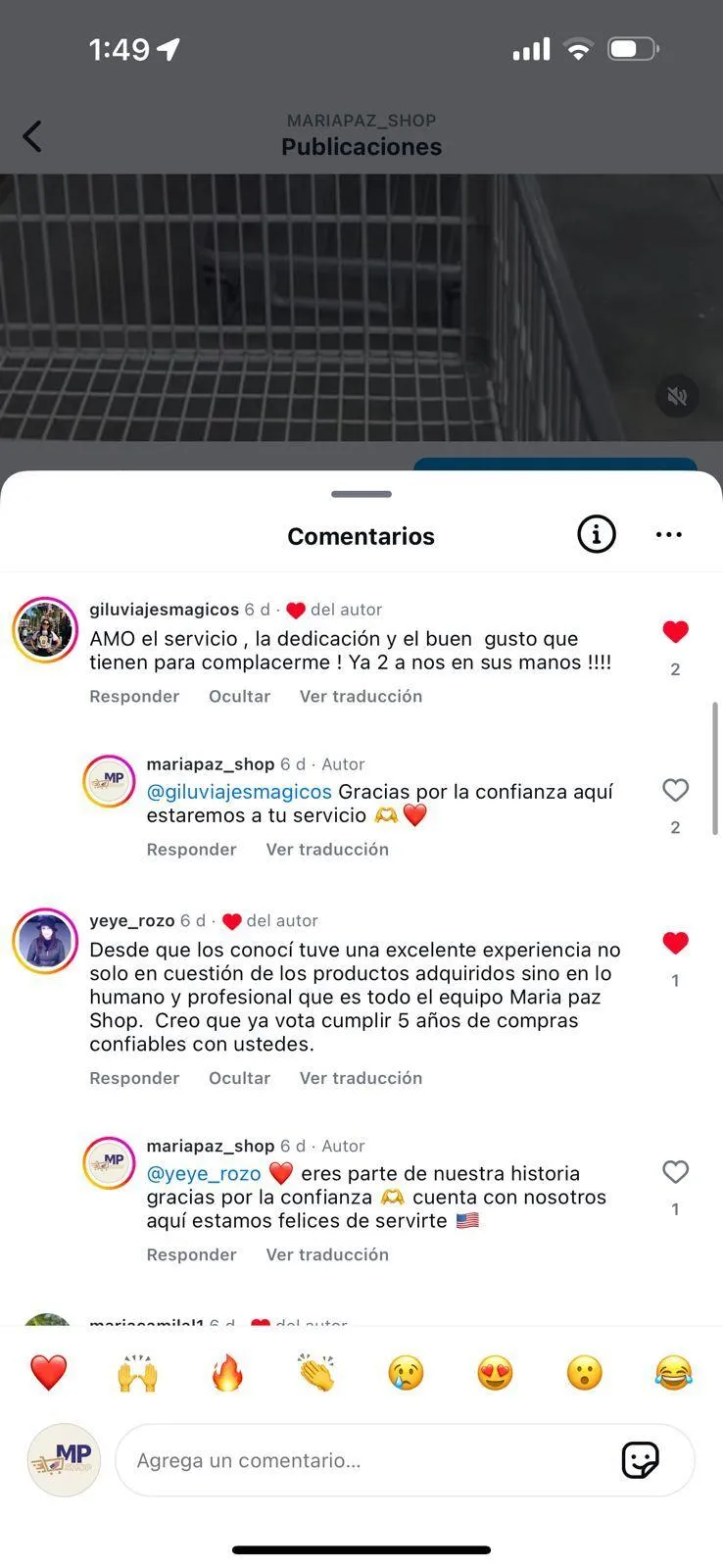
Task: Insert the clapping hands emoji
Action: tap(316, 1373)
